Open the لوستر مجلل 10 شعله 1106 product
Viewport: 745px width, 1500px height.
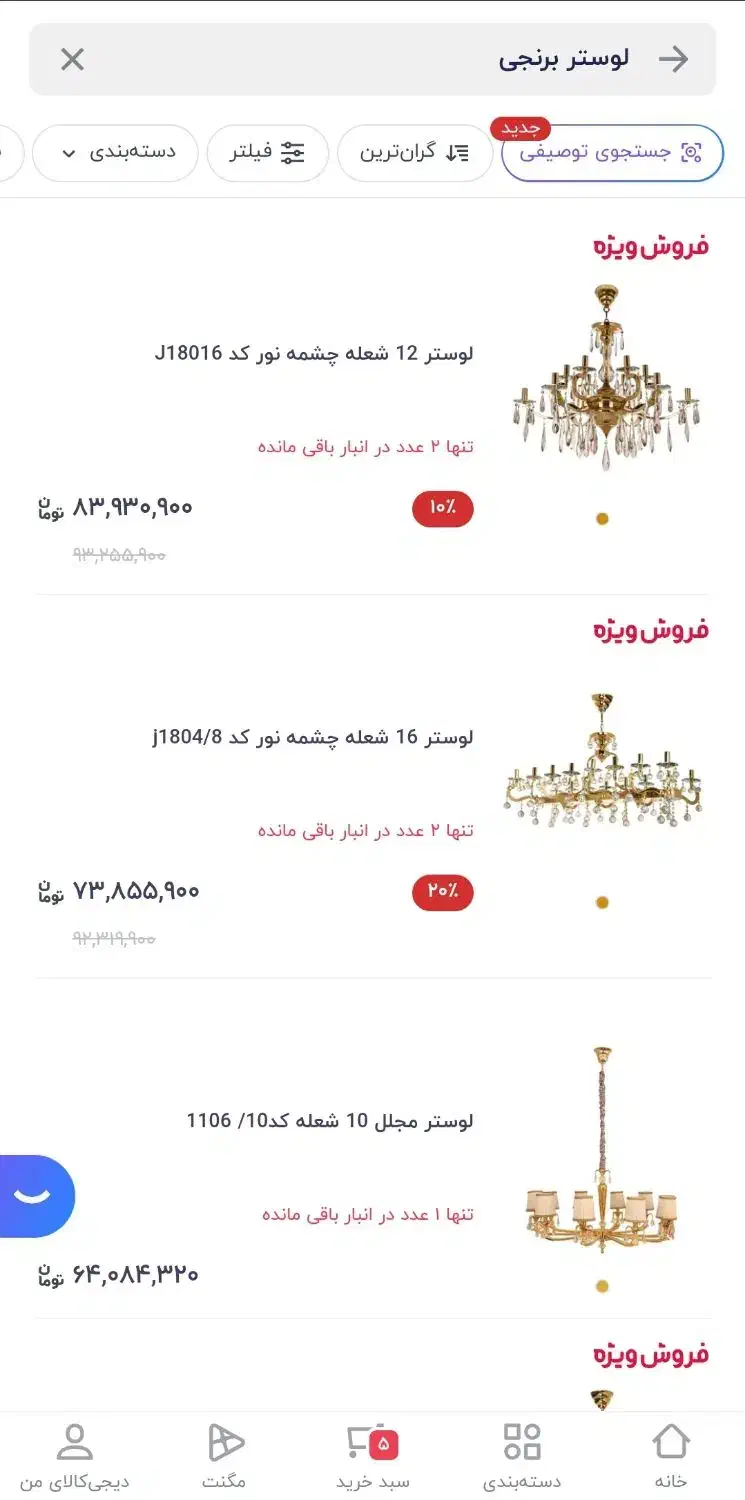(330, 1121)
